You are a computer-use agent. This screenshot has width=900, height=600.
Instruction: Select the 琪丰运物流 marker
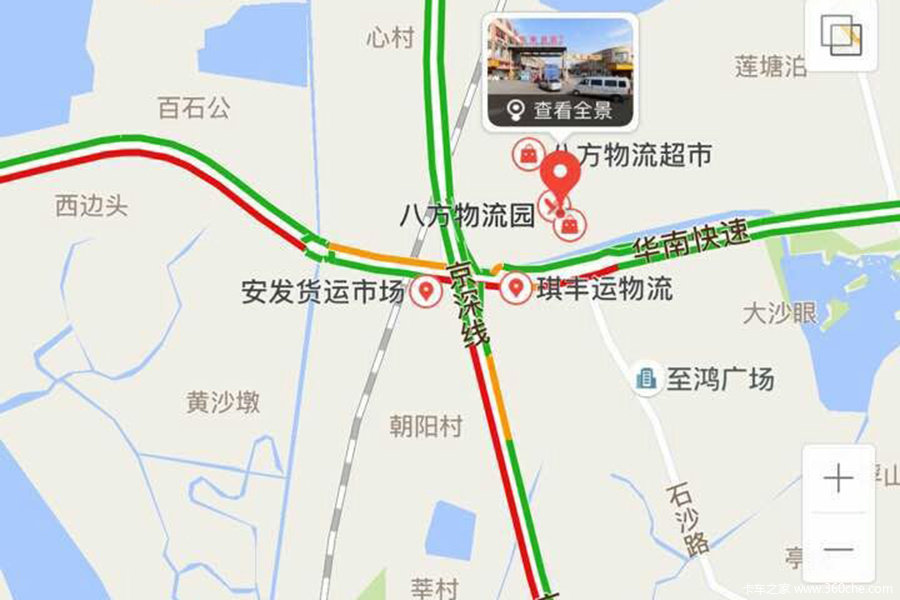click(516, 290)
